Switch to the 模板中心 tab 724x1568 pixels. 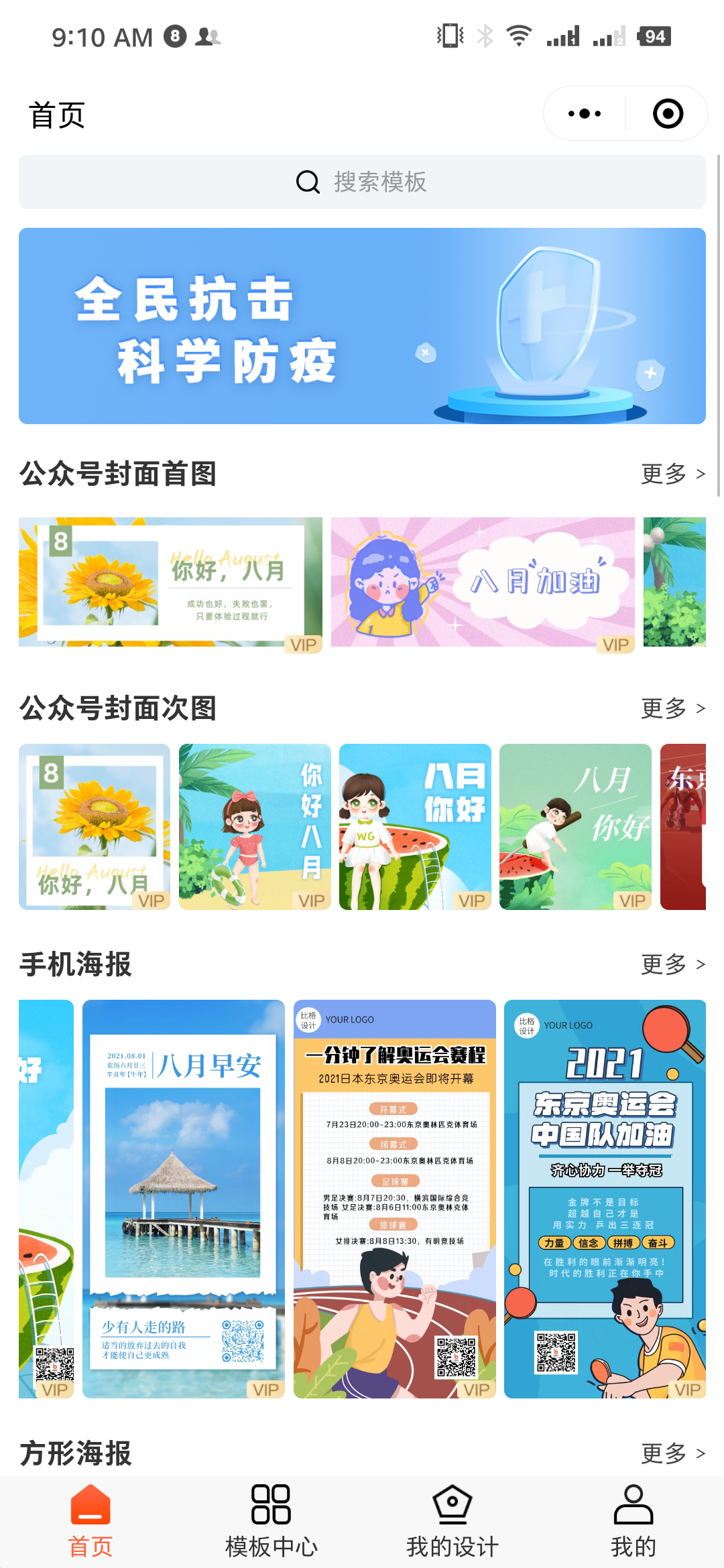(271, 1522)
